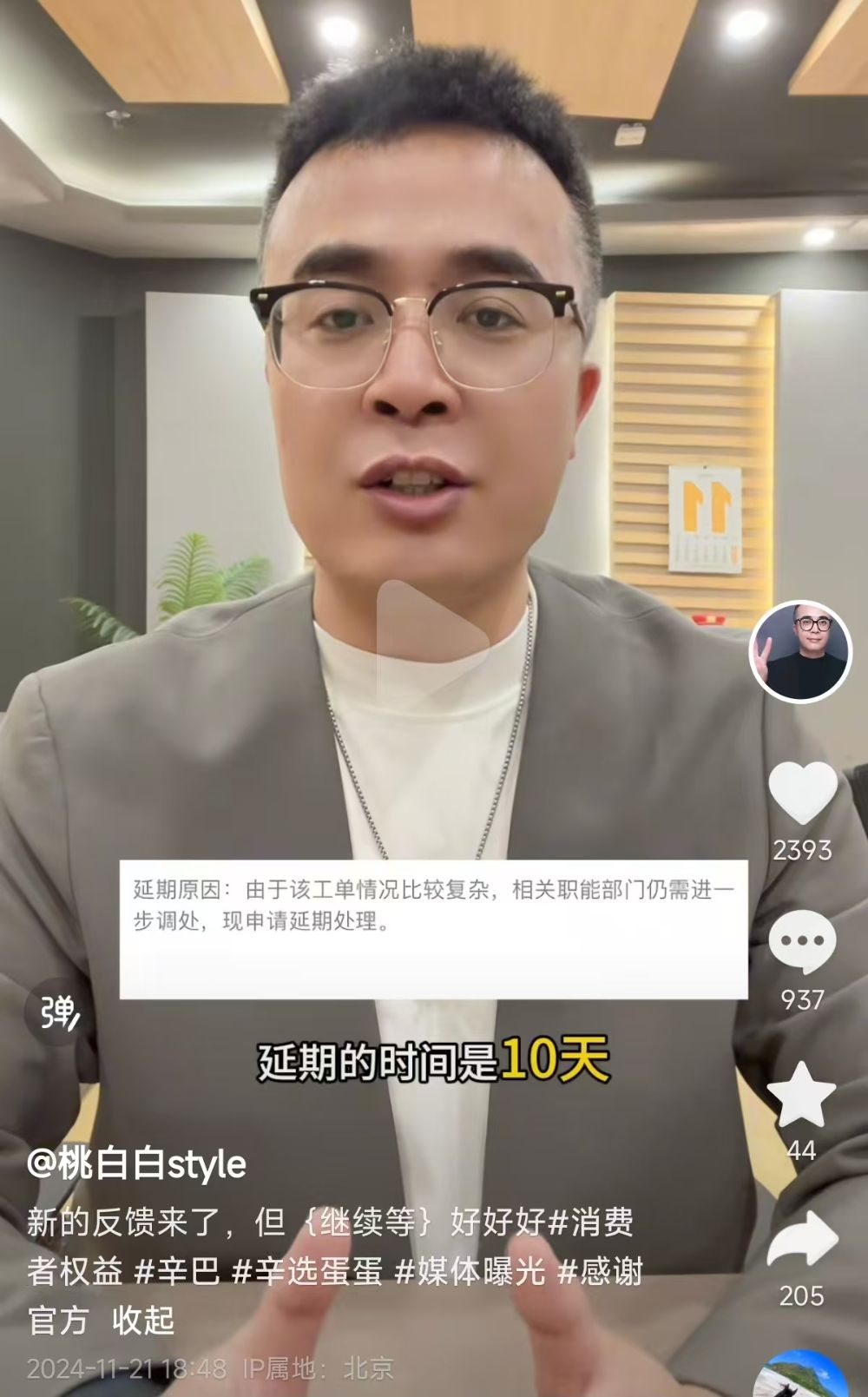Like this video

[x=802, y=794]
